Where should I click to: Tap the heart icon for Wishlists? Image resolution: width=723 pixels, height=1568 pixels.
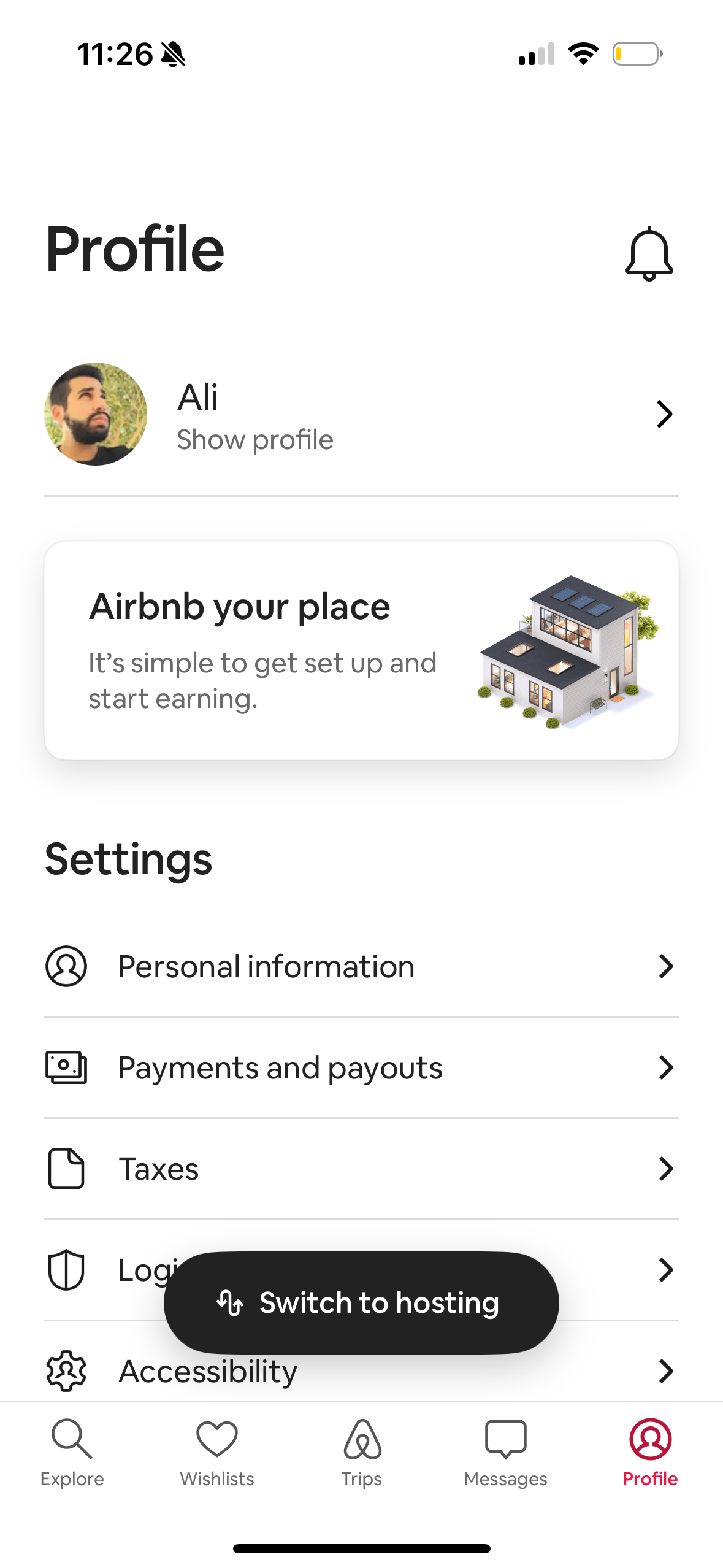point(217,1439)
